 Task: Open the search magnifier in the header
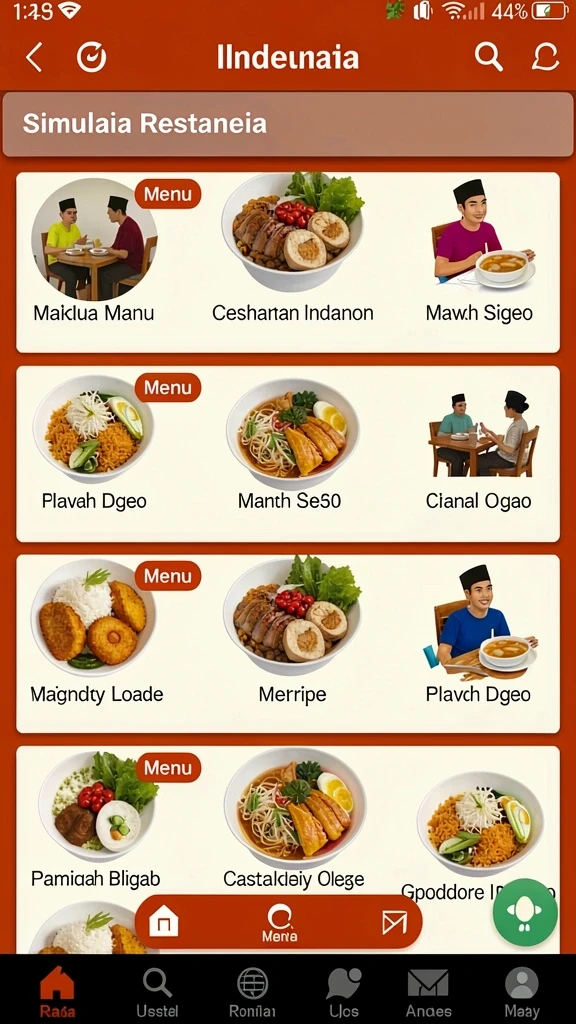coord(488,57)
